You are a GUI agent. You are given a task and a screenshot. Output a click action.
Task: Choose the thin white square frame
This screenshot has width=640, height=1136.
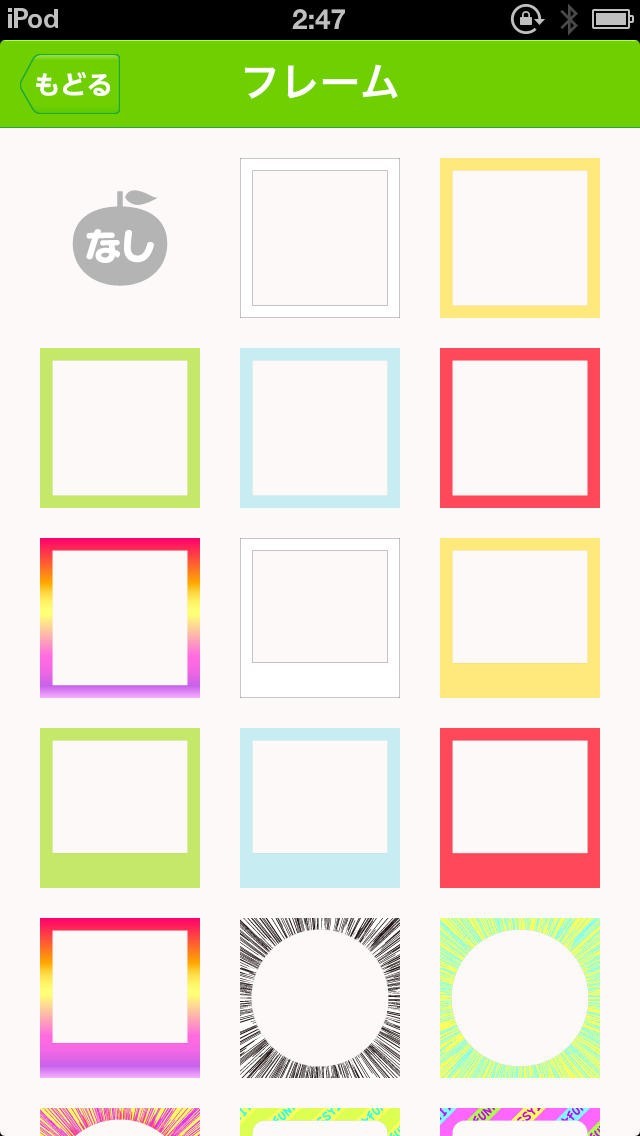(x=320, y=238)
